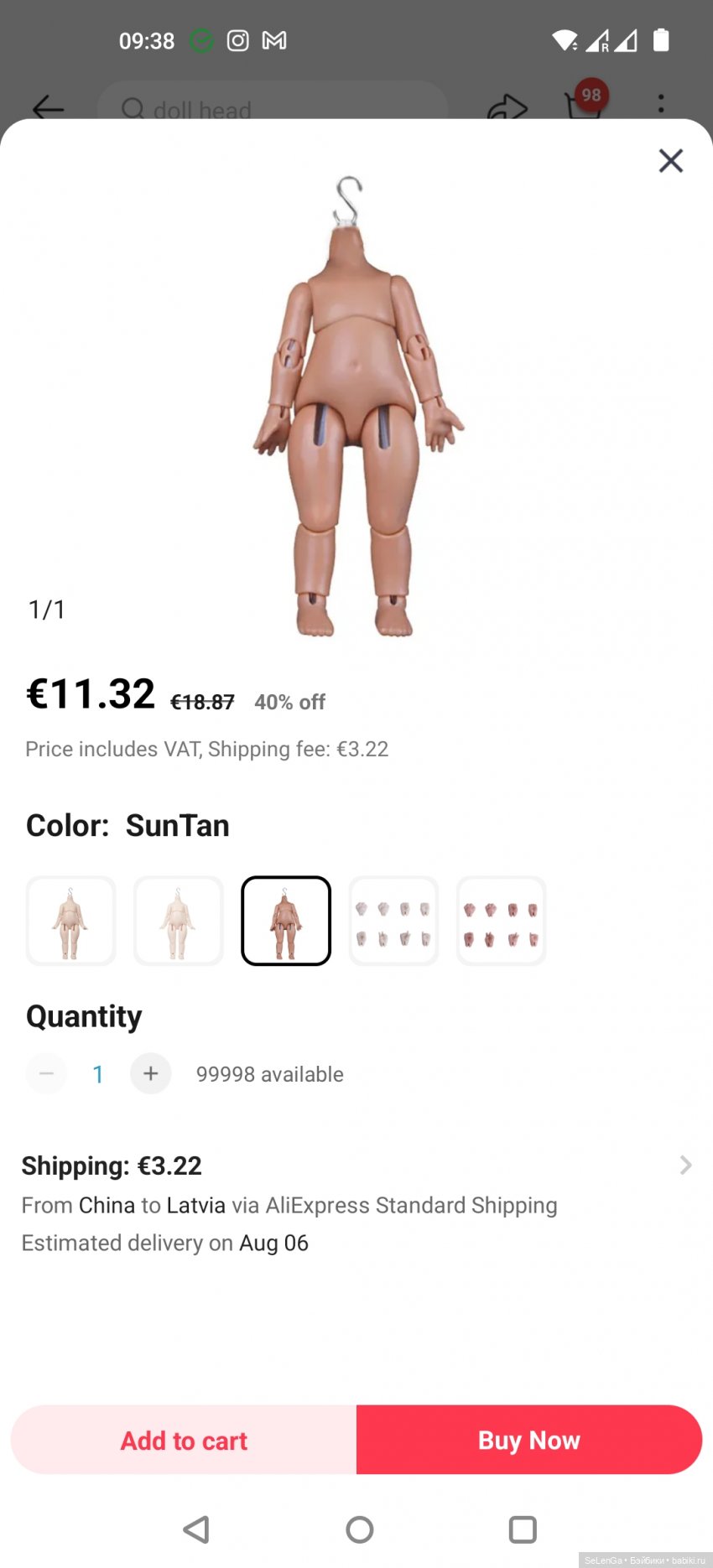Return to the home screen
713x1568 pixels.
click(x=359, y=1529)
